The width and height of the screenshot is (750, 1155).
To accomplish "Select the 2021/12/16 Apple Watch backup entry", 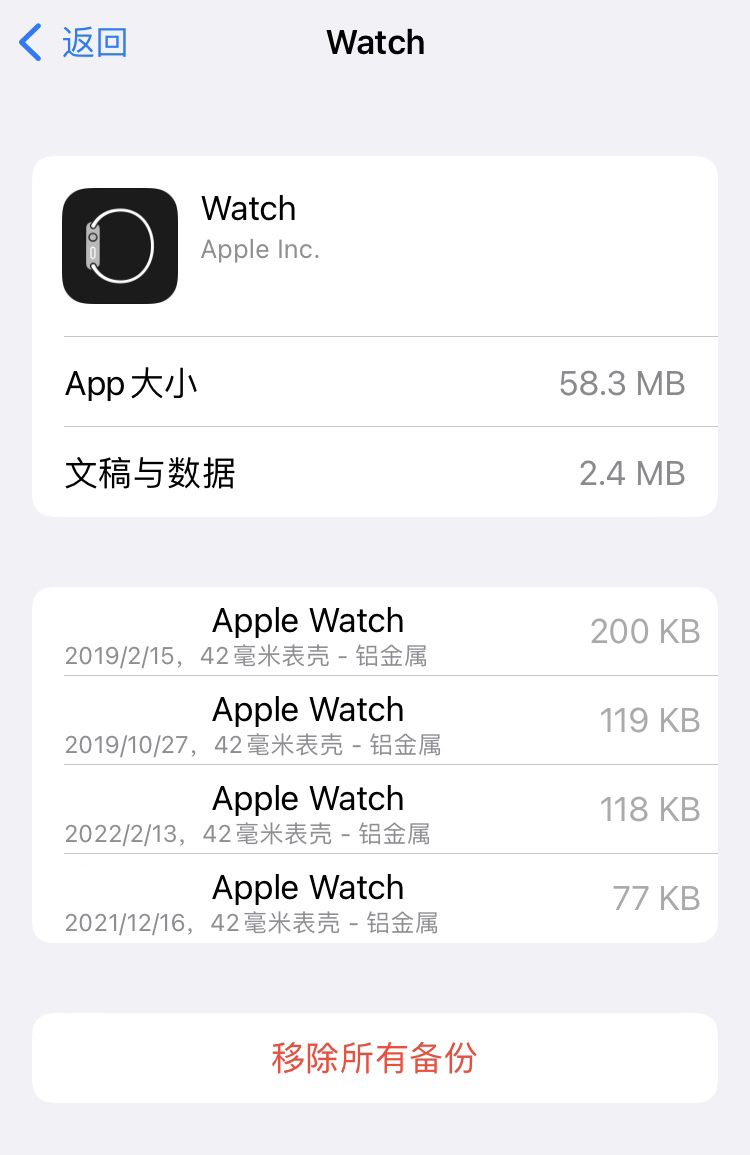I will pos(375,899).
